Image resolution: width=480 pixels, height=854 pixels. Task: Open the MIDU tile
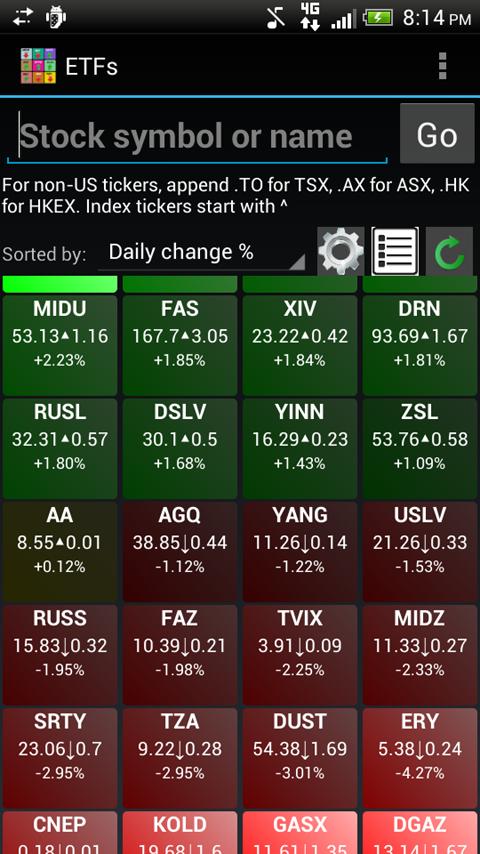coord(60,345)
